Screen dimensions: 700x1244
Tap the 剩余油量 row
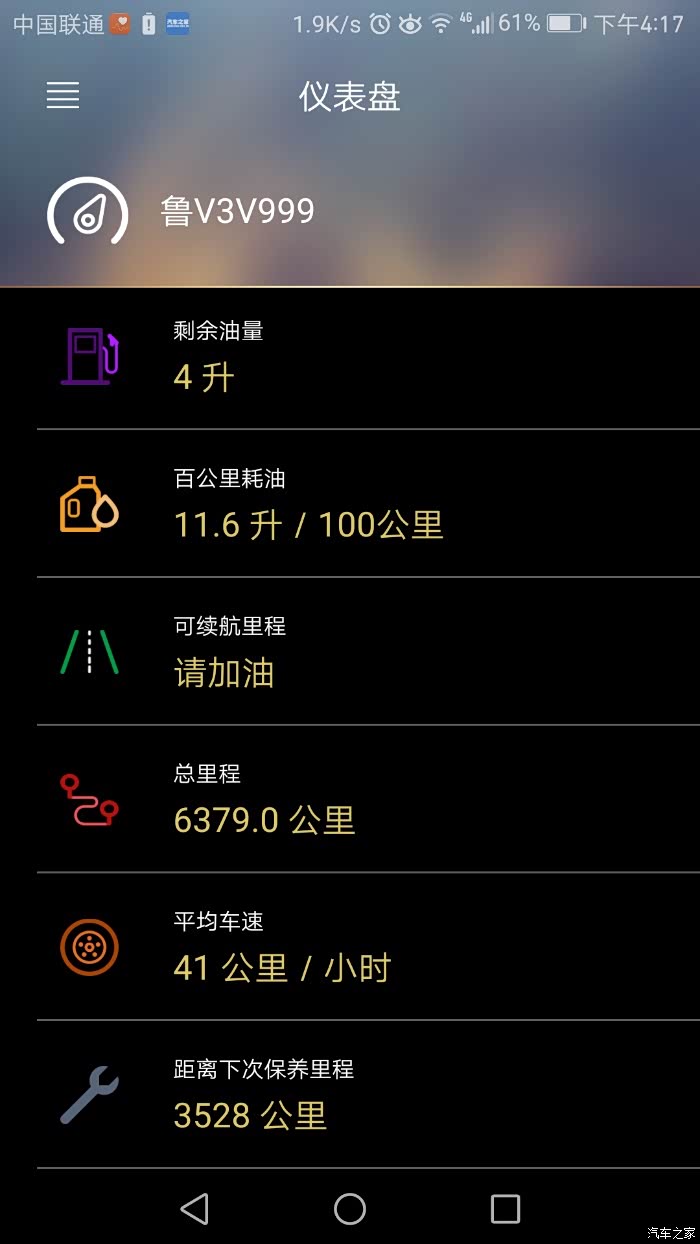tap(368, 358)
